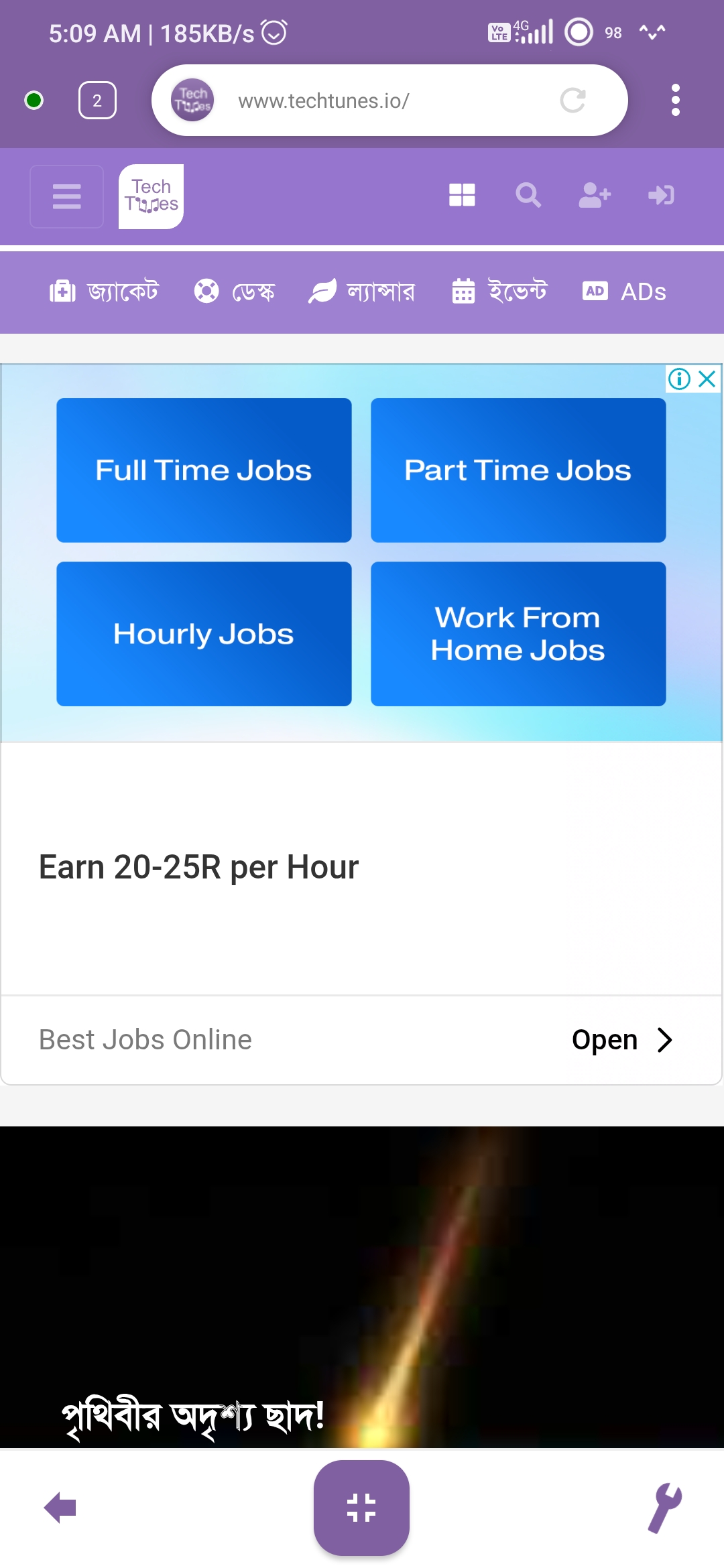
Task: Select Full Time Jobs in the ad
Action: 204,470
